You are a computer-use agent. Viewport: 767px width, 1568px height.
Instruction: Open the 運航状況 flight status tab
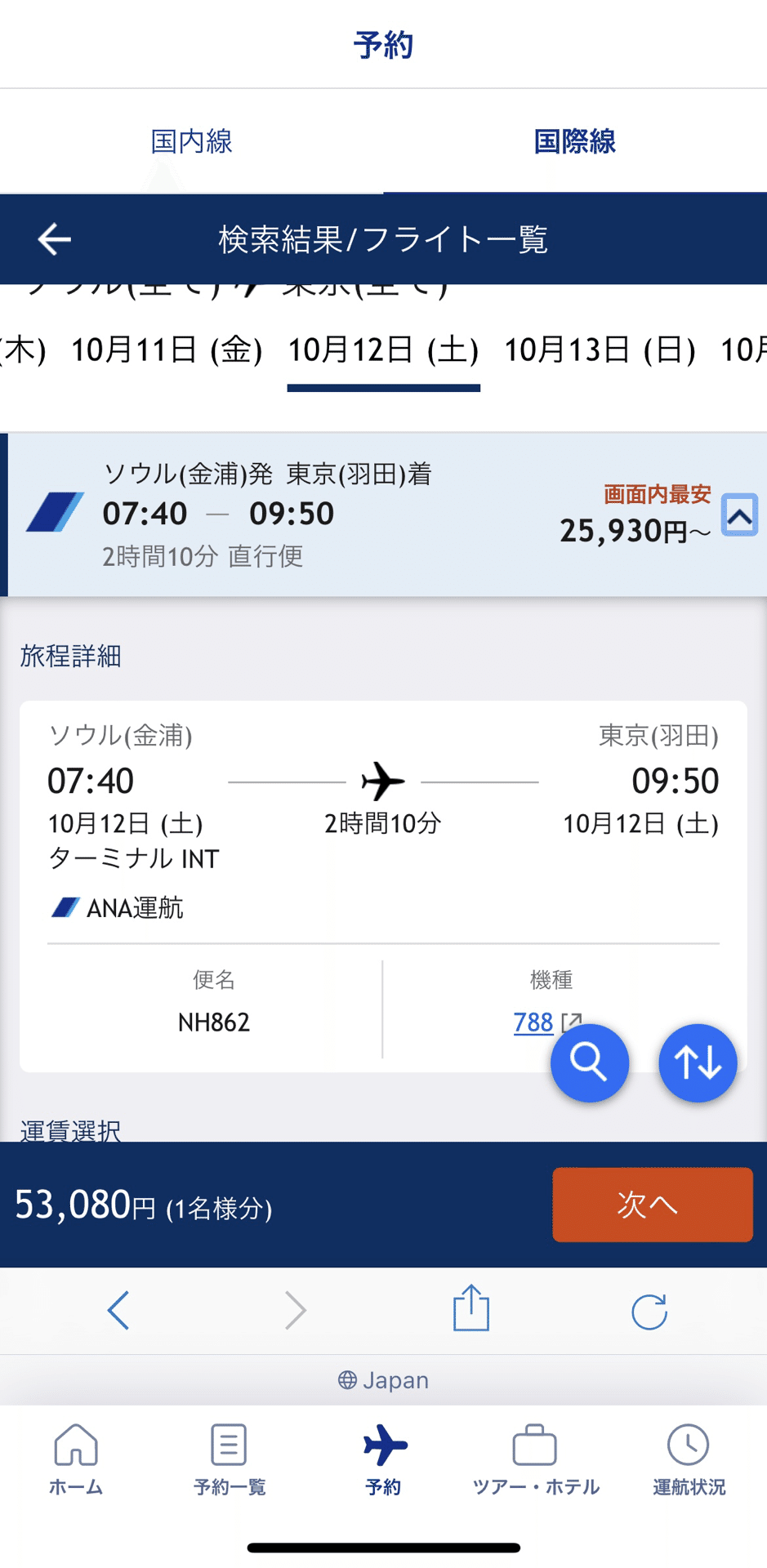tap(689, 1459)
